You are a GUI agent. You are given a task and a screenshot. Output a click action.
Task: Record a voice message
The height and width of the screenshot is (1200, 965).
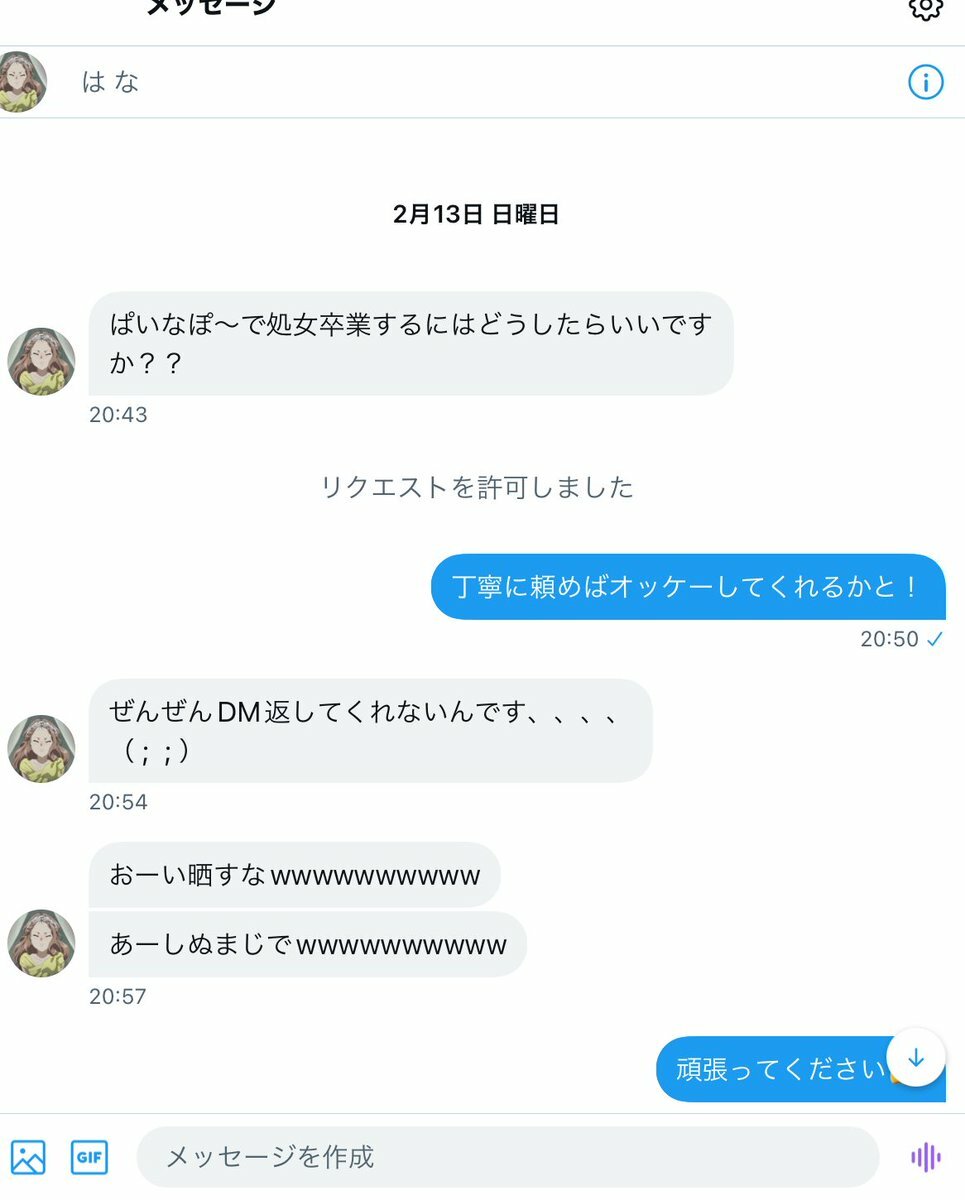[925, 1157]
